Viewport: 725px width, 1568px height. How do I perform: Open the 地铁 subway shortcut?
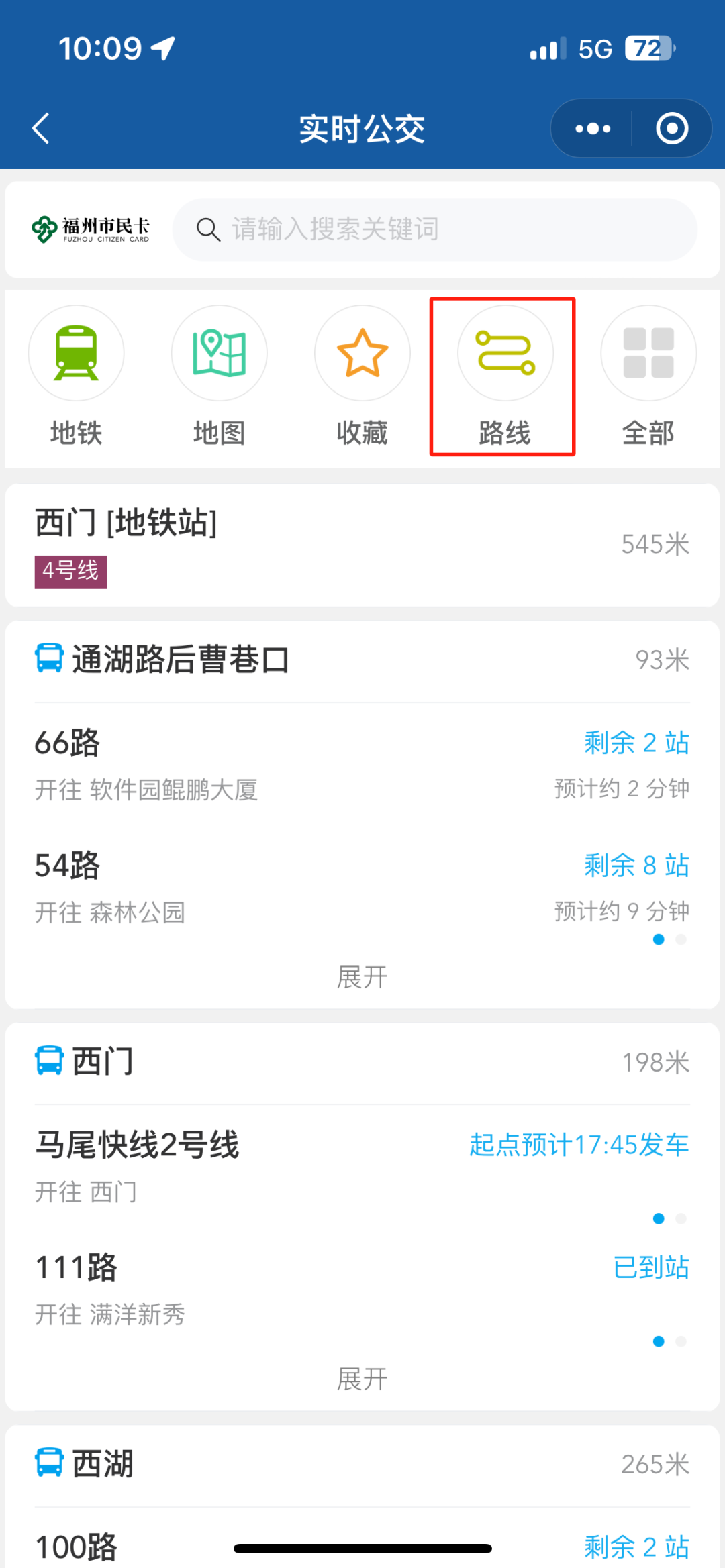[76, 376]
